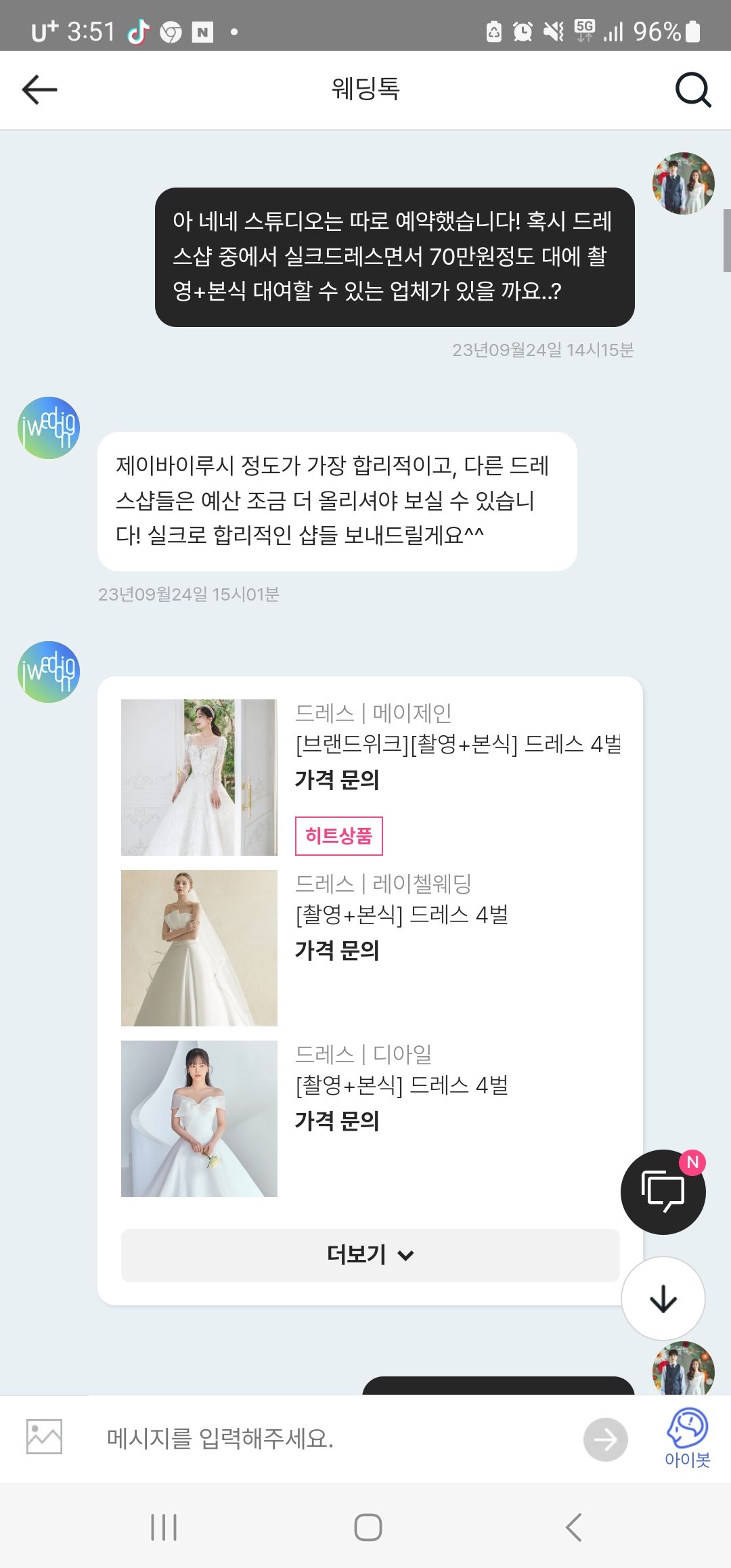Open the 레이첼웨딩 dress product card
The width and height of the screenshot is (731, 1568).
370,947
